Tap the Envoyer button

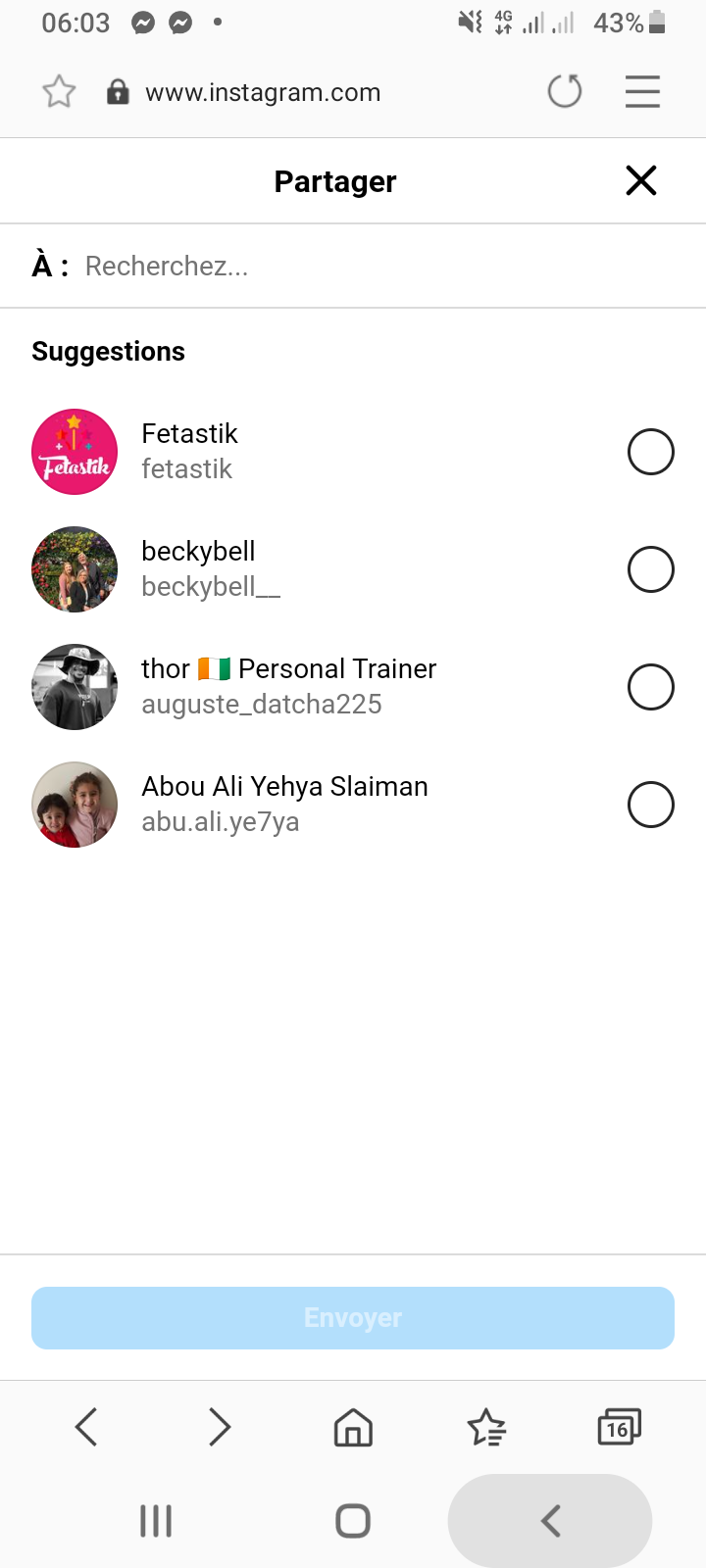tap(353, 1318)
